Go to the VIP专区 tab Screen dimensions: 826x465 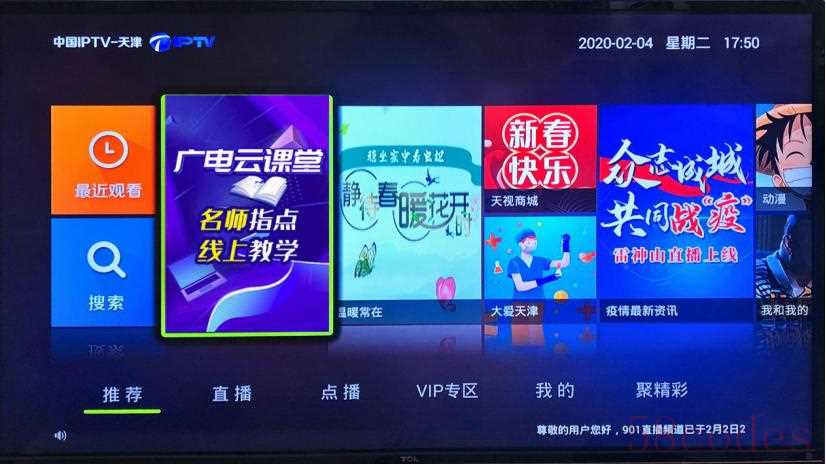tap(447, 392)
